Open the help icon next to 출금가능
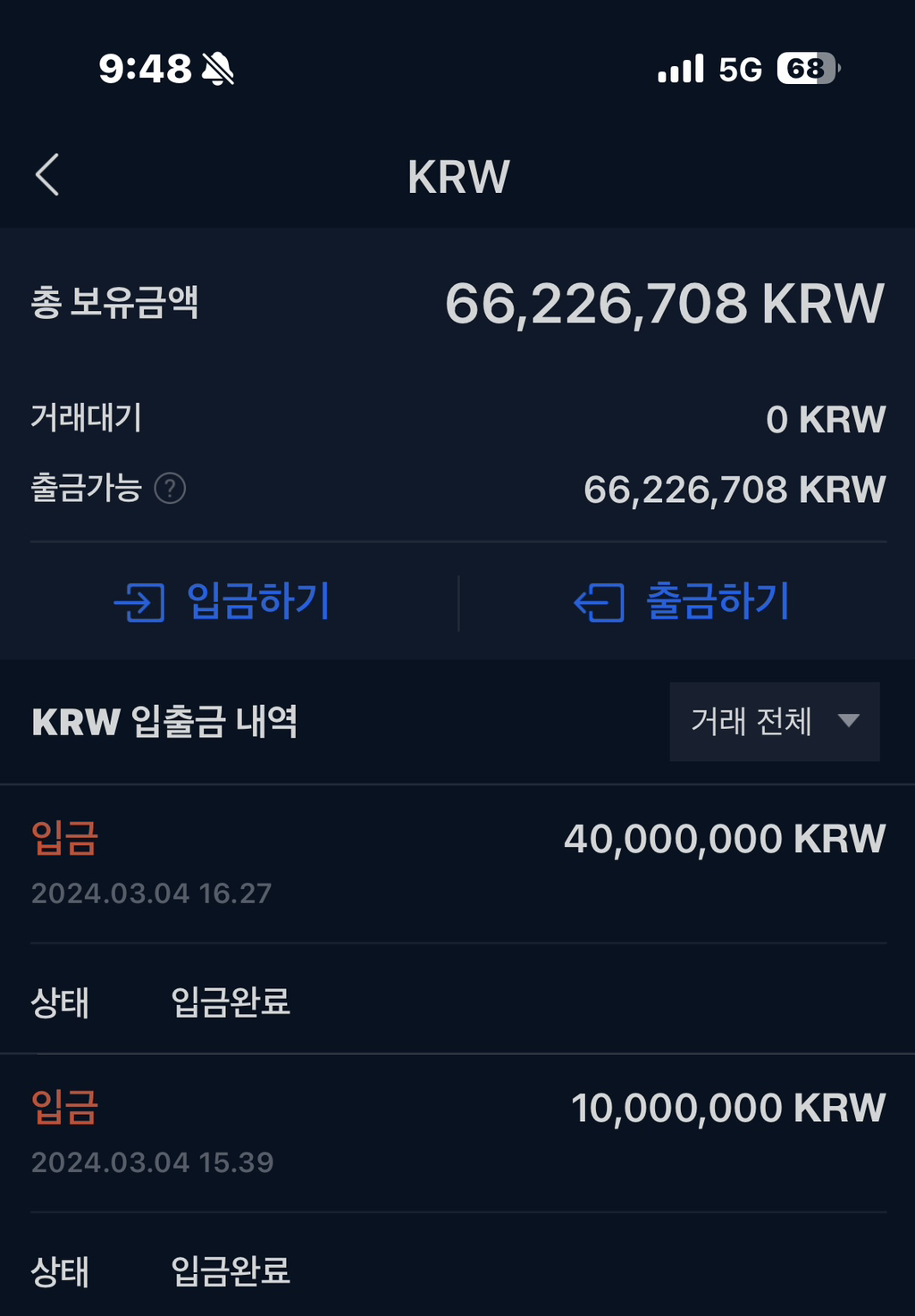Screen dimensions: 915x1316 170,489
